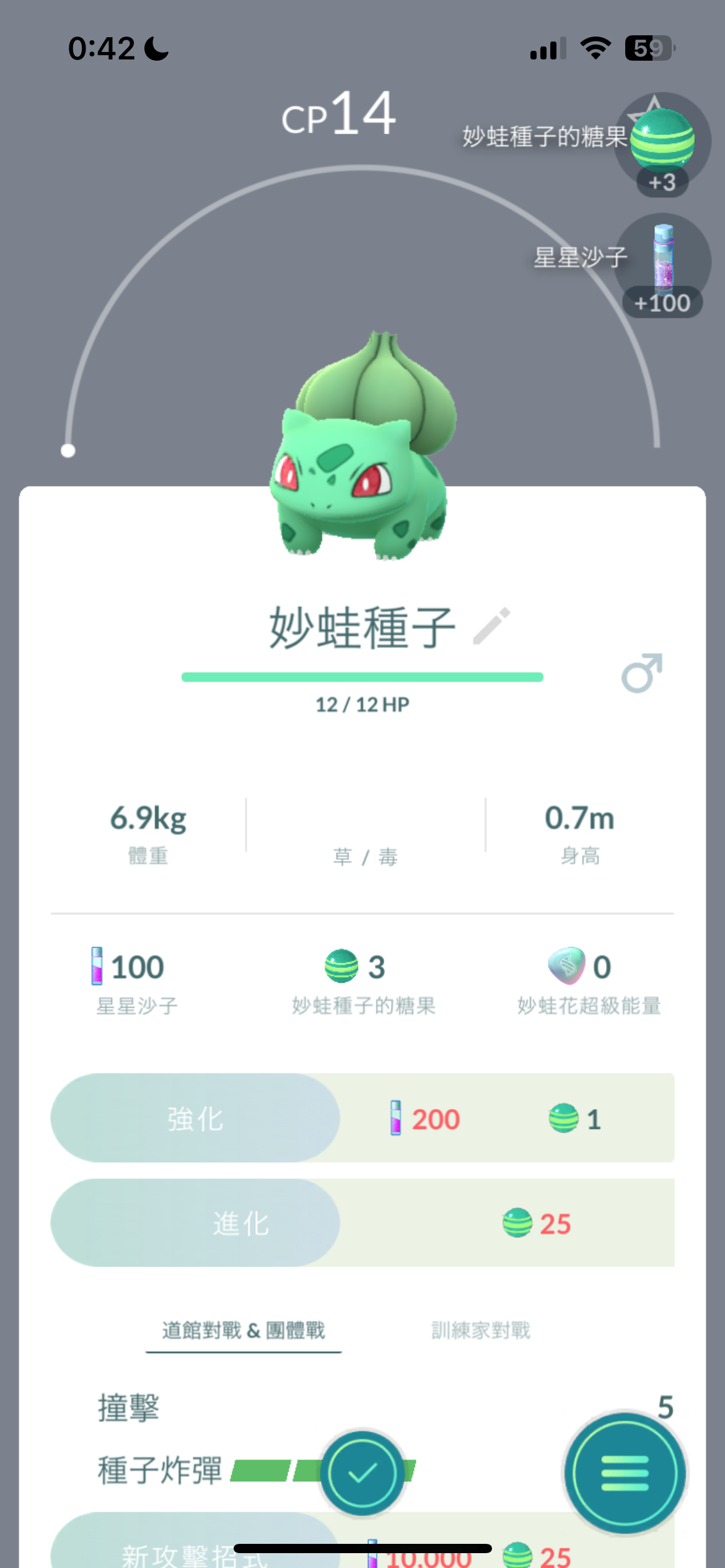Viewport: 725px width, 1568px height.
Task: Tap the 強化 power-up button
Action: [195, 1118]
